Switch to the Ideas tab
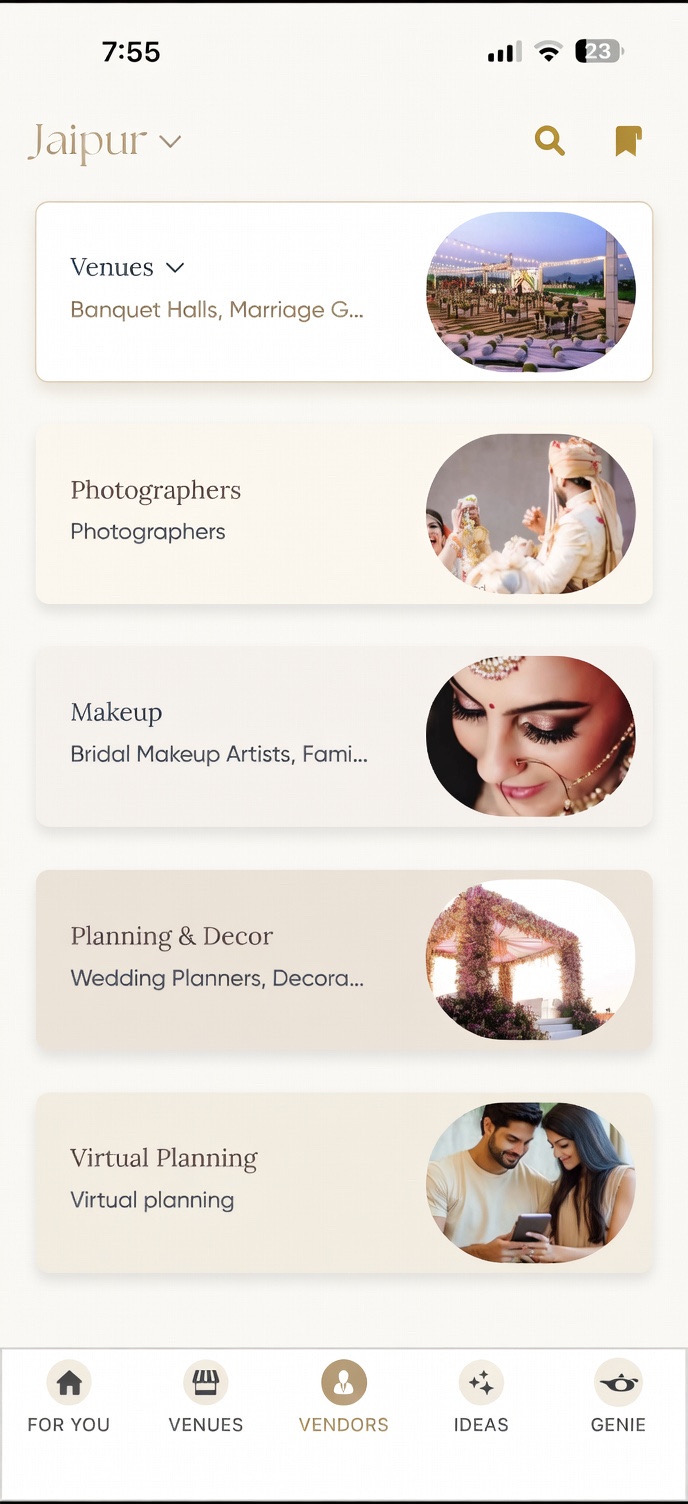Viewport: 688px width, 1504px height. [481, 1397]
